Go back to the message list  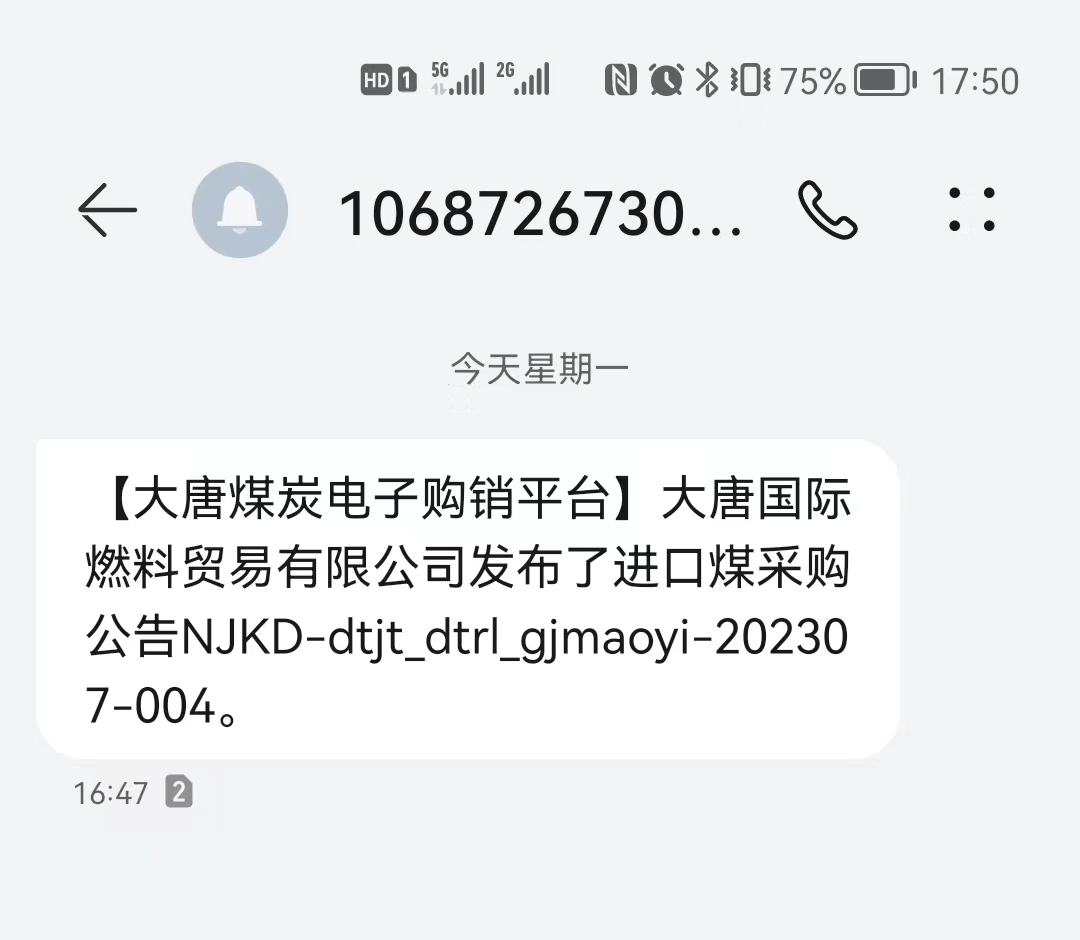tap(107, 210)
